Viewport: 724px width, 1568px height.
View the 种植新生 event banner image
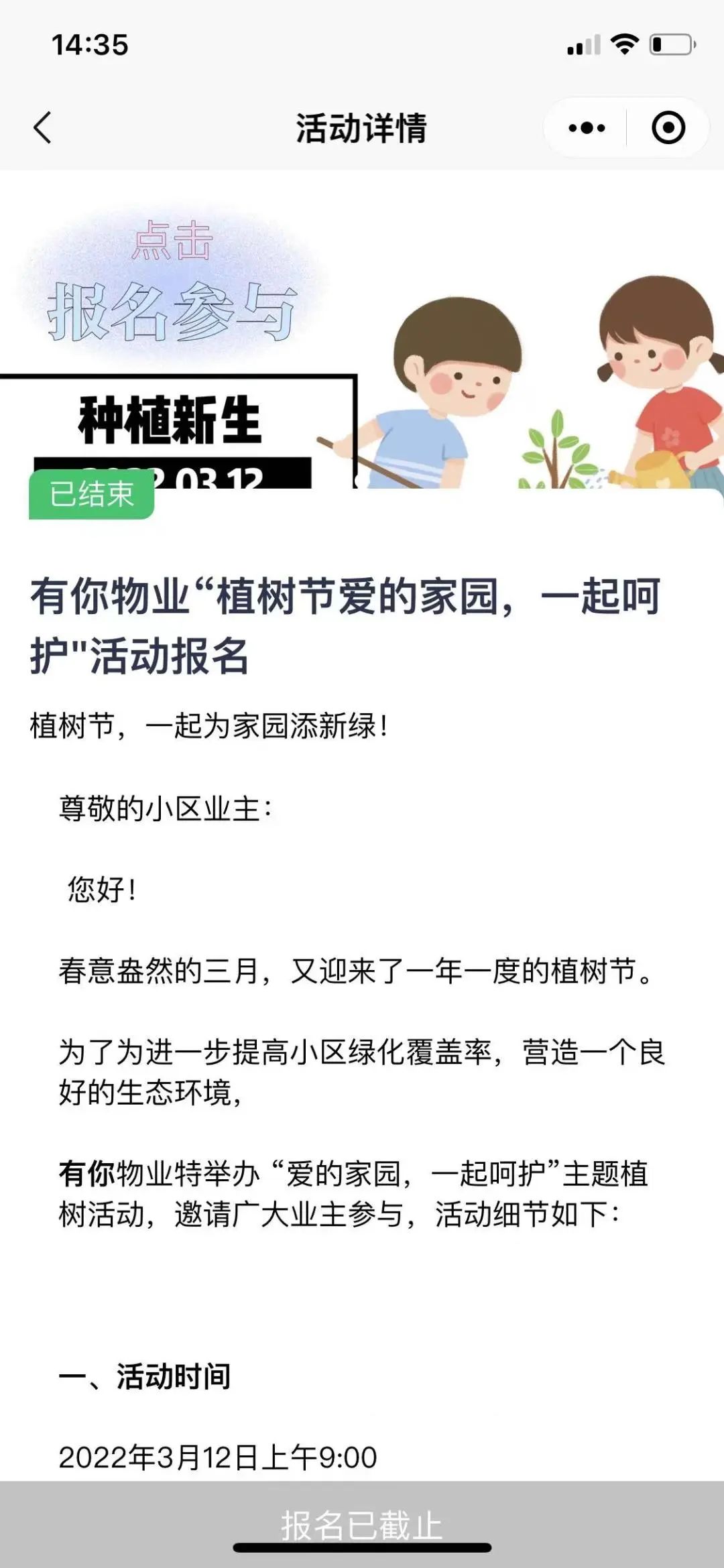pos(362,335)
